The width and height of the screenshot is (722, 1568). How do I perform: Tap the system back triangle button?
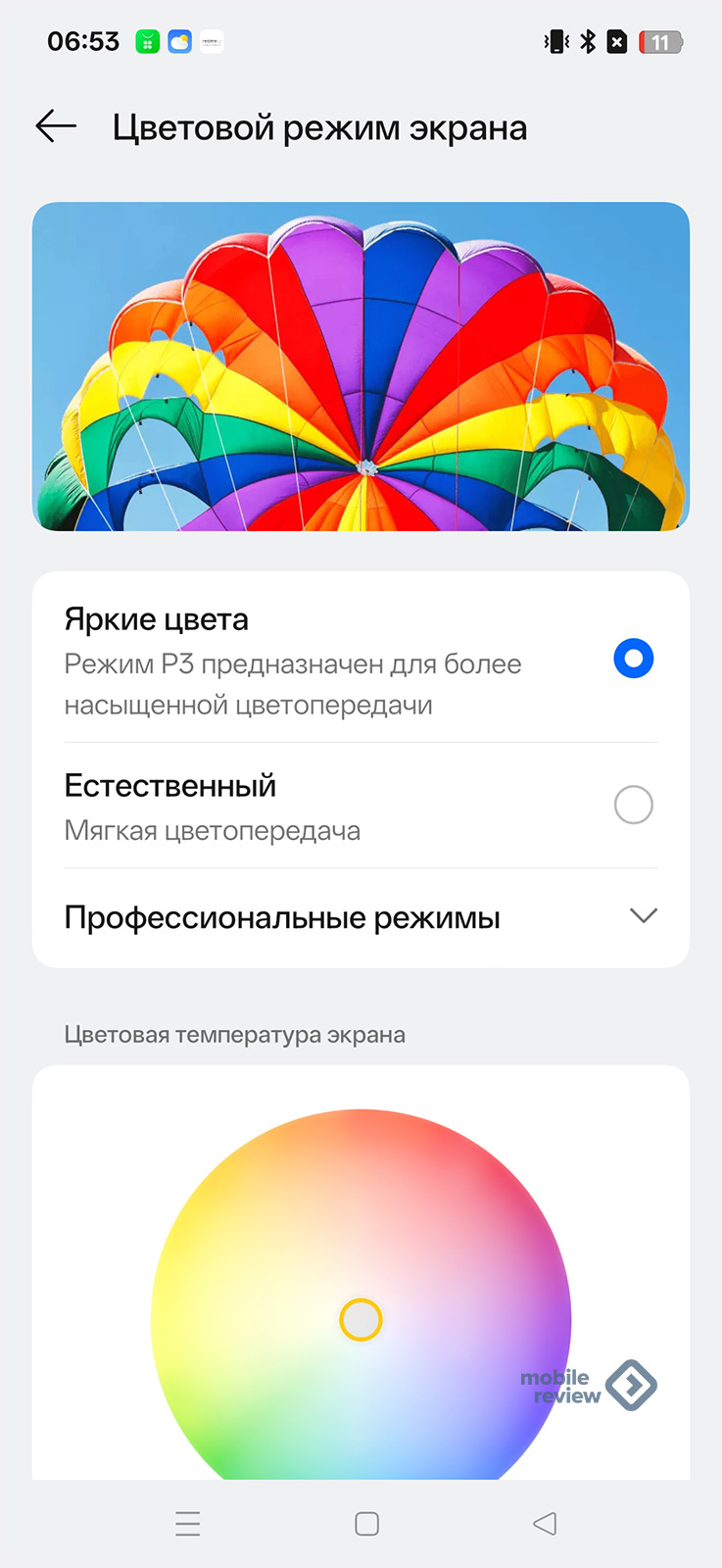(x=545, y=1523)
